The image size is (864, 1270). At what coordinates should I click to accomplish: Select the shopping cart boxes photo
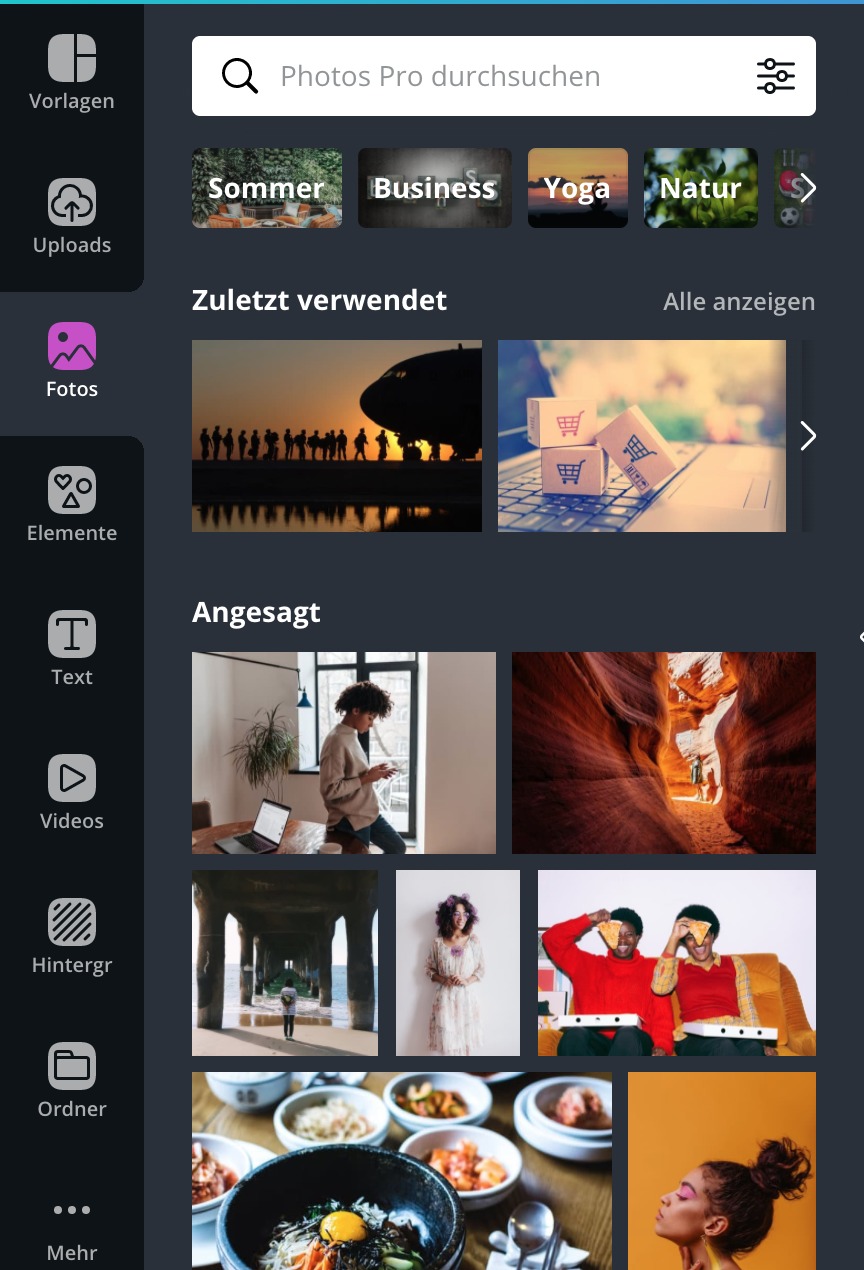pos(641,436)
